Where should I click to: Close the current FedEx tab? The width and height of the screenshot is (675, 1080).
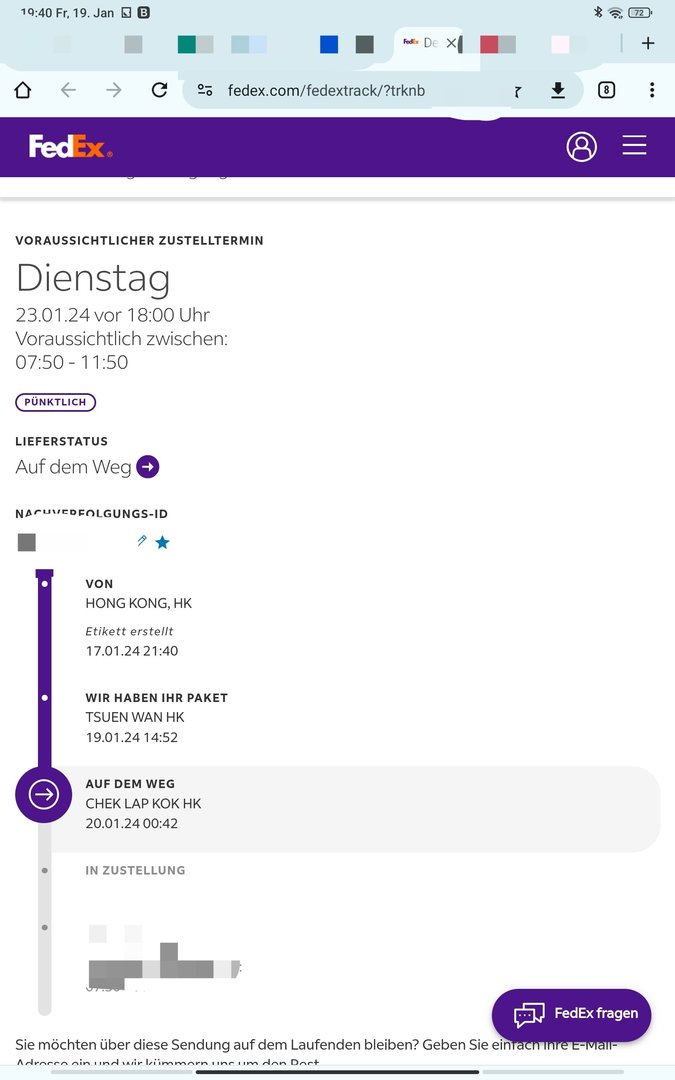[x=451, y=43]
